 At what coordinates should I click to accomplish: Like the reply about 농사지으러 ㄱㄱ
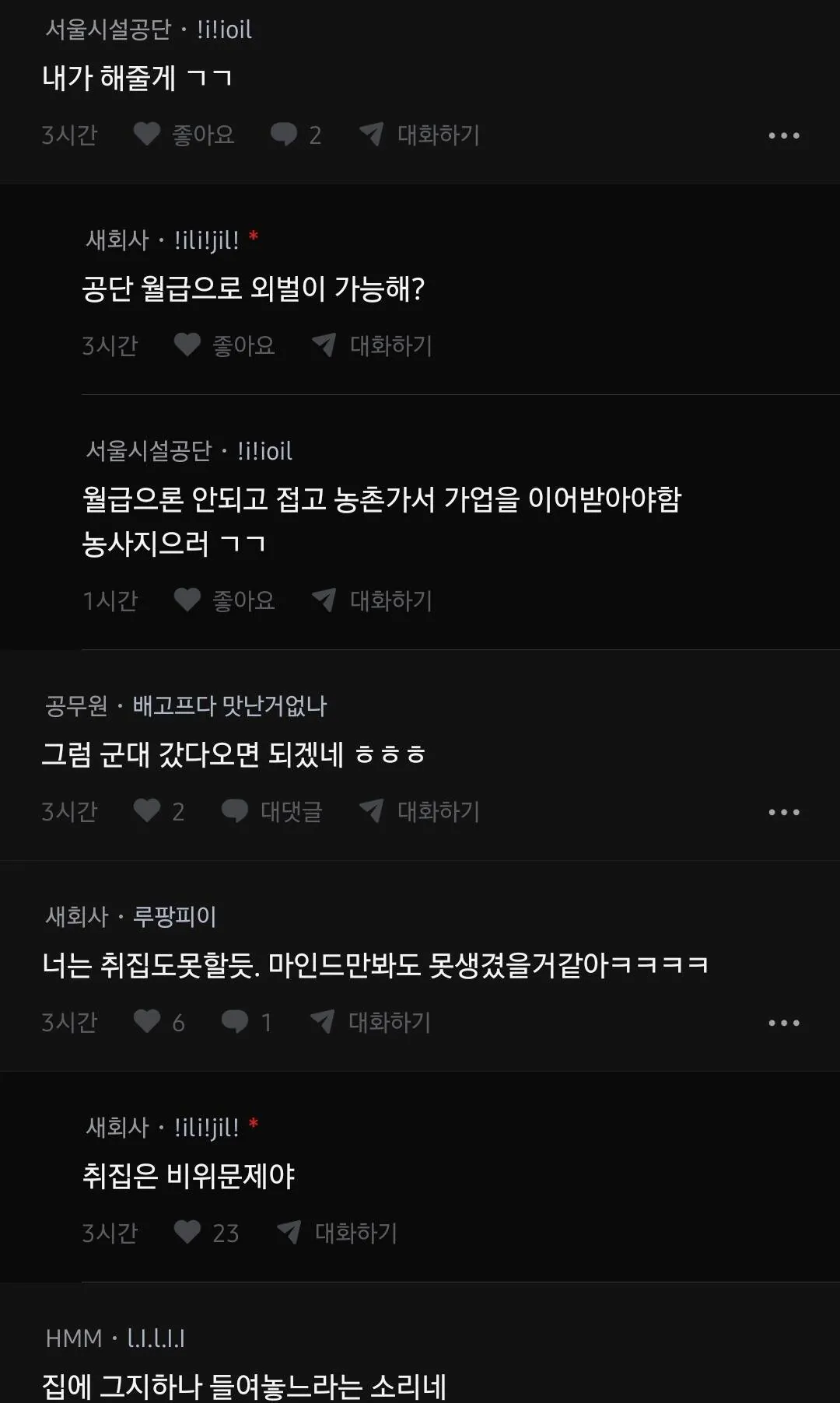[x=224, y=600]
